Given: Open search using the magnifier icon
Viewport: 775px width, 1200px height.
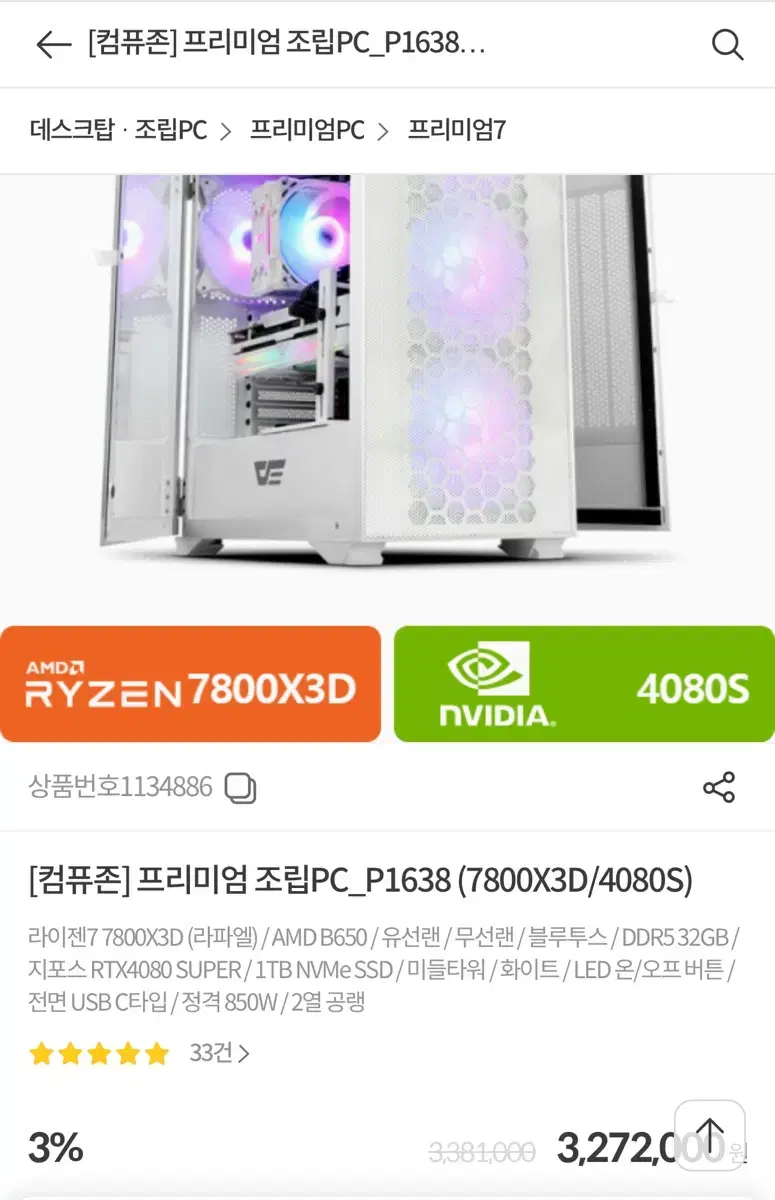Looking at the screenshot, I should pyautogui.click(x=729, y=44).
